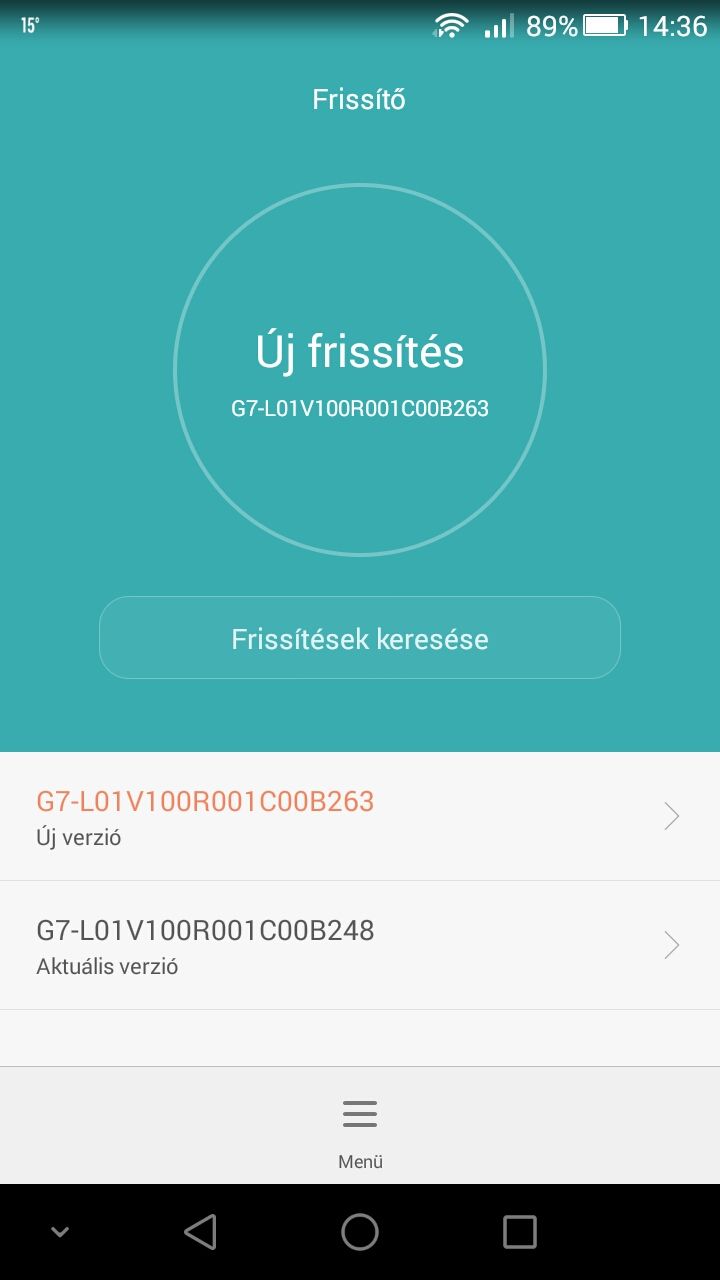Open the new version G7-L01V100R001C00B263 row

point(360,816)
